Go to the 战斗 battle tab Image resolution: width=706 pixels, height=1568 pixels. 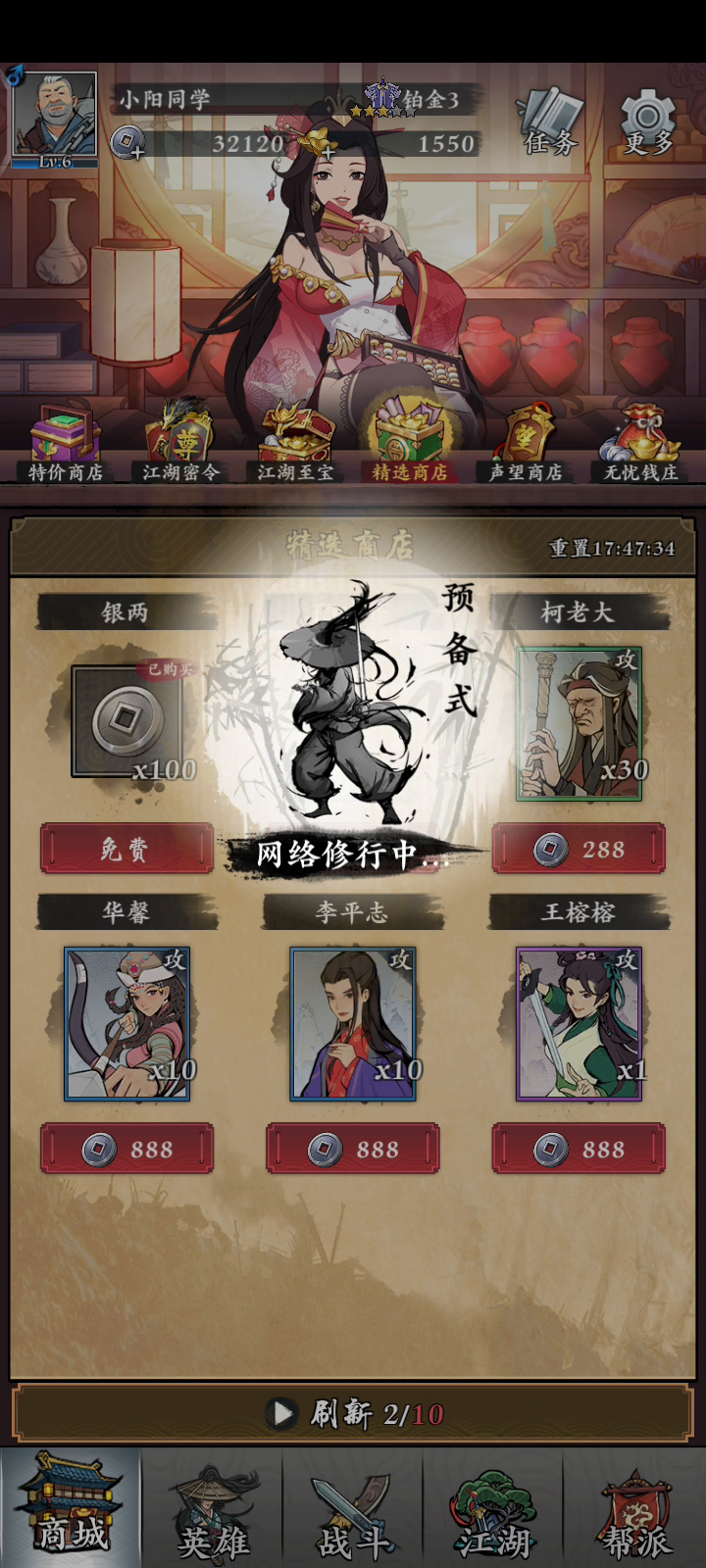[353, 1509]
